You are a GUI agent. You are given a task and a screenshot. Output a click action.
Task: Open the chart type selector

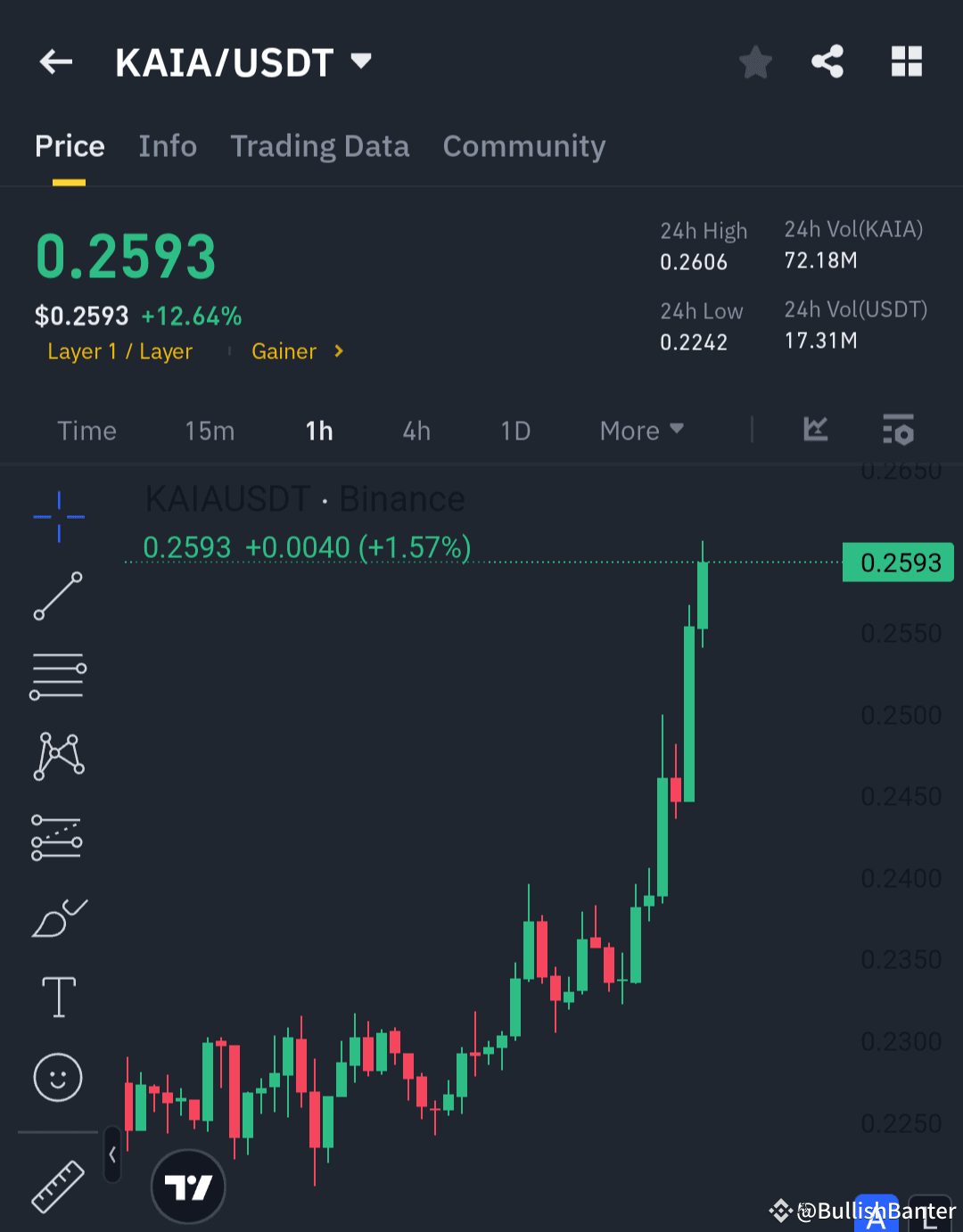tap(814, 431)
